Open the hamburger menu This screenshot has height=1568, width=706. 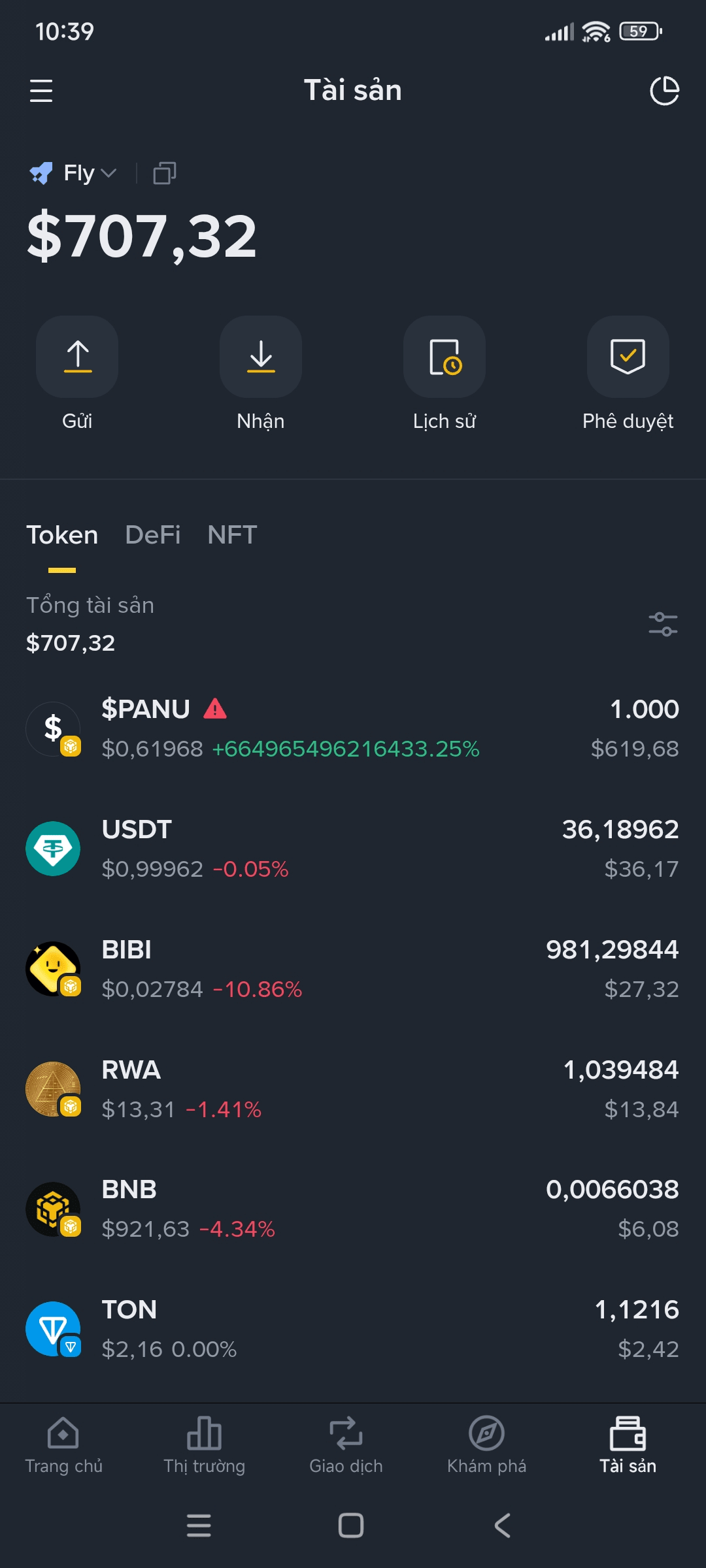(41, 91)
